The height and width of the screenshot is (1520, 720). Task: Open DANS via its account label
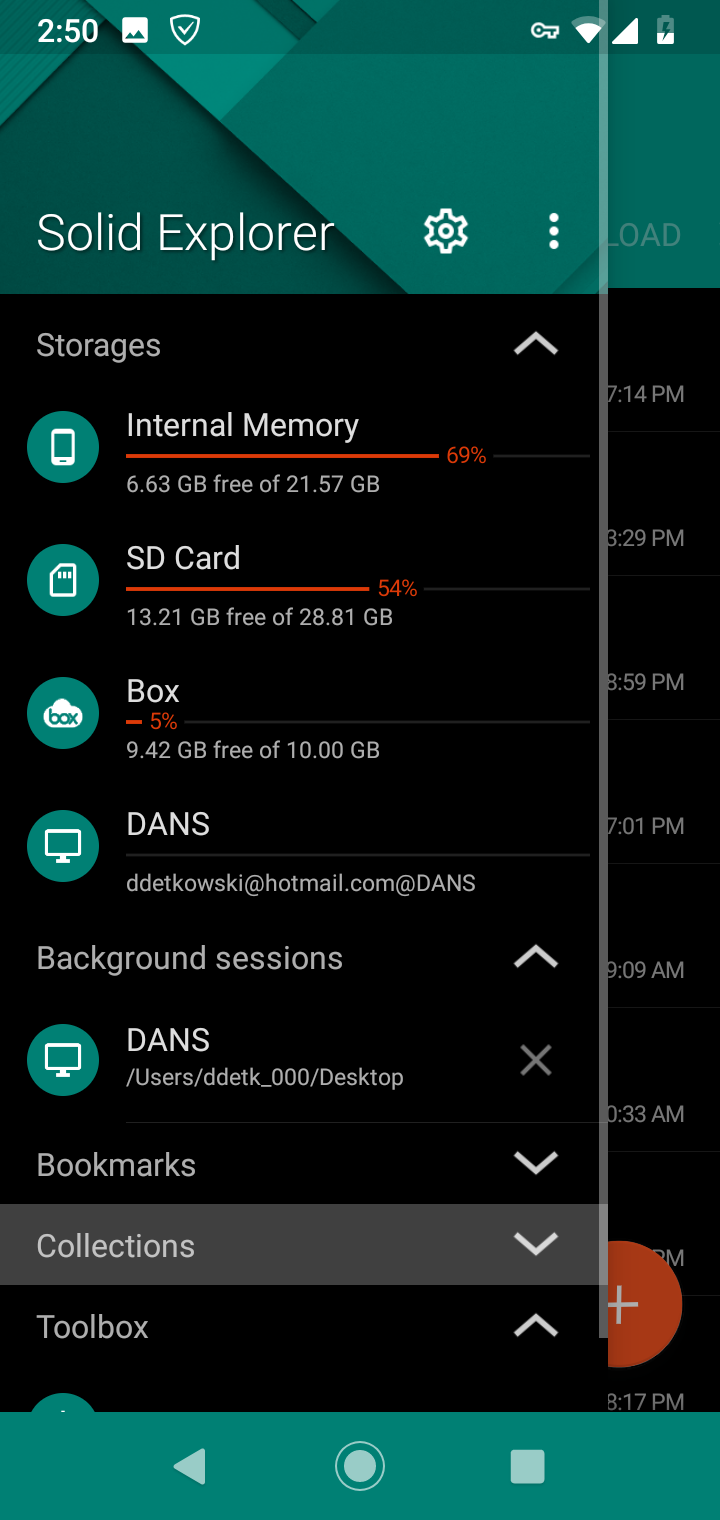(x=300, y=883)
